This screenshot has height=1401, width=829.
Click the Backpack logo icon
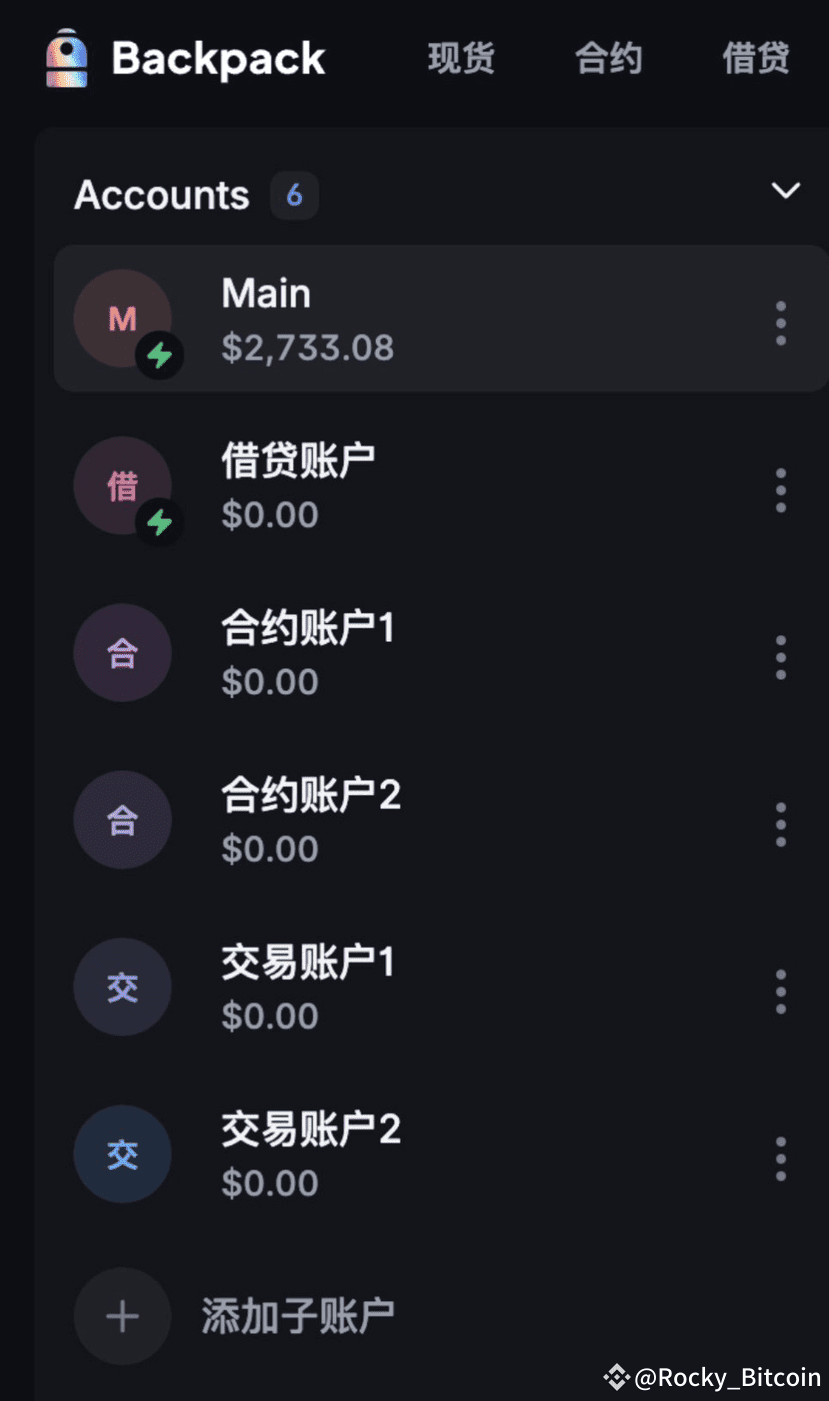[66, 57]
